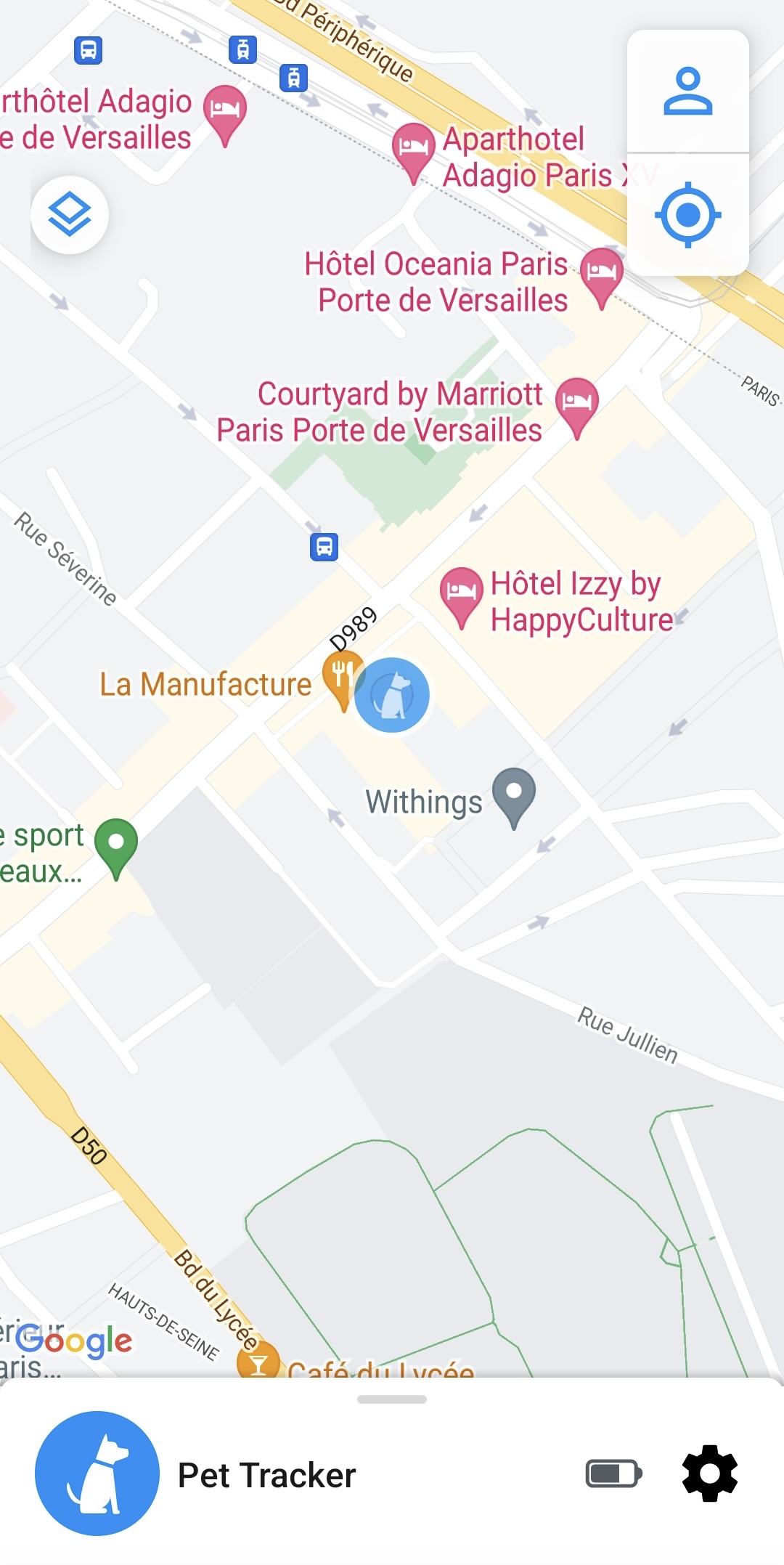
Task: Tap the bottom sheet drag handle
Action: pyautogui.click(x=392, y=1399)
